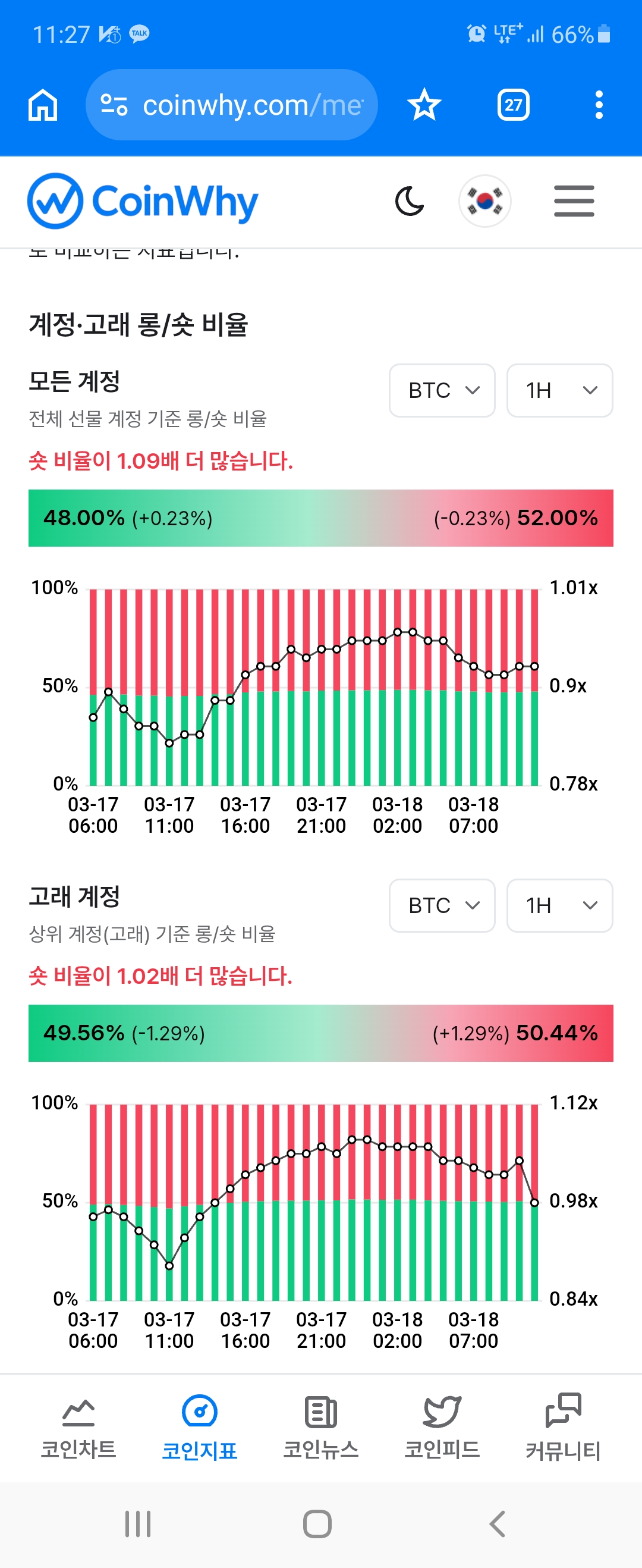Change language via the Korean flag button
Screen dimensions: 642x1568
484,201
